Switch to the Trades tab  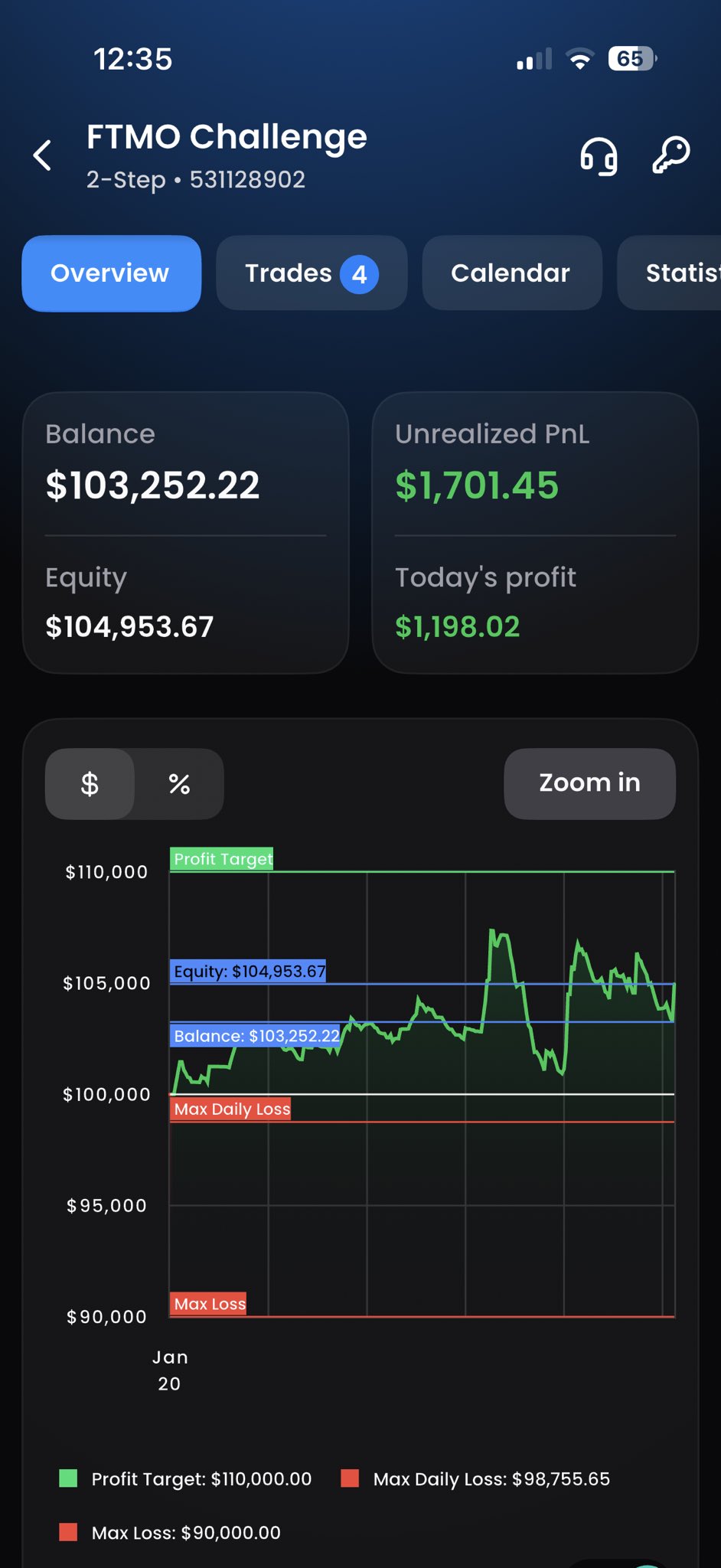pos(311,273)
